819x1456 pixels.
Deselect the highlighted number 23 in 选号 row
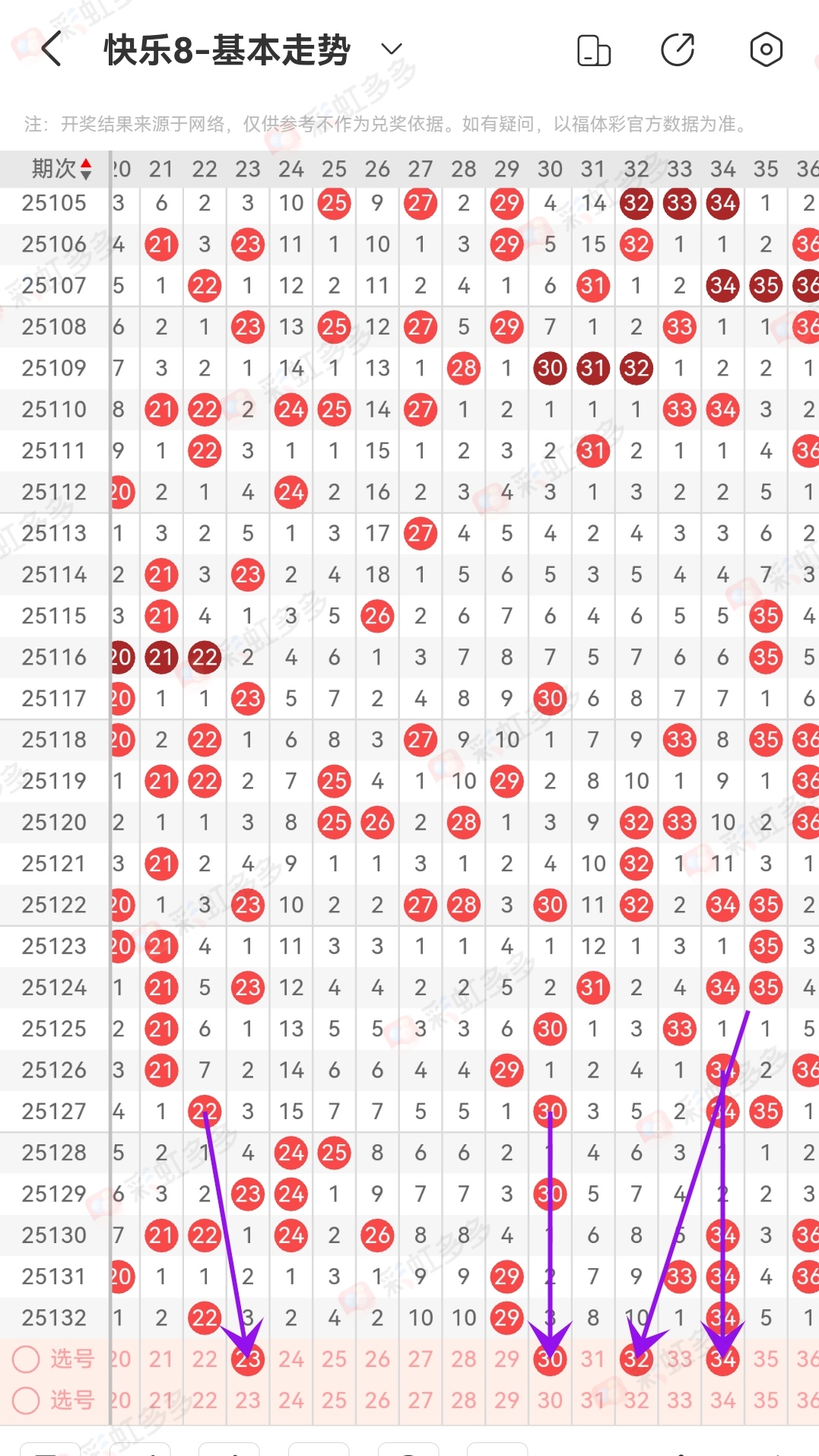tap(248, 1359)
